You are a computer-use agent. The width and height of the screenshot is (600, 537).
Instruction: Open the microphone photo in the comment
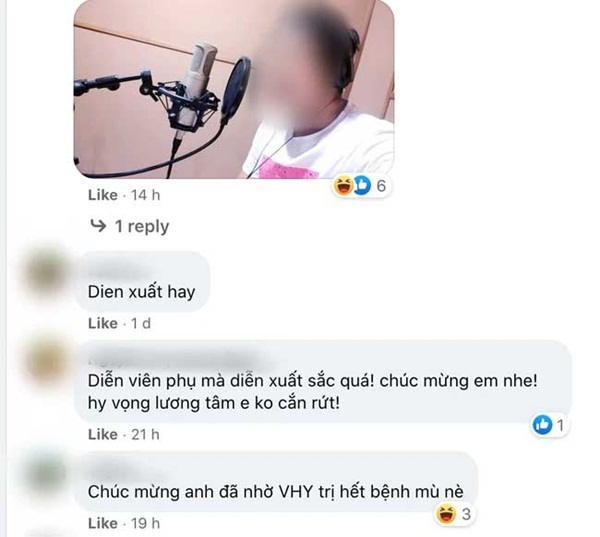tap(233, 88)
